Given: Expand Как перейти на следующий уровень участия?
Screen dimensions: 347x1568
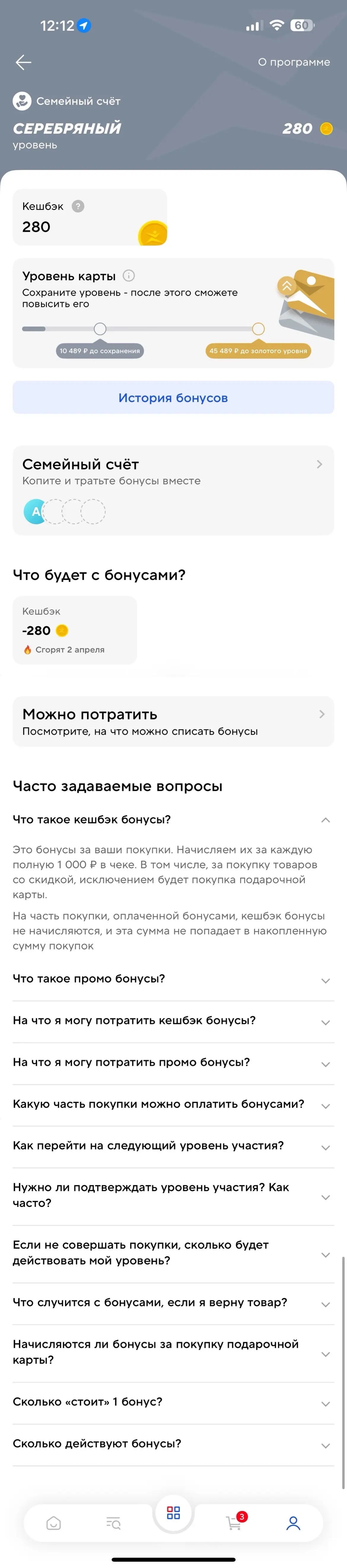Looking at the screenshot, I should pyautogui.click(x=173, y=1146).
